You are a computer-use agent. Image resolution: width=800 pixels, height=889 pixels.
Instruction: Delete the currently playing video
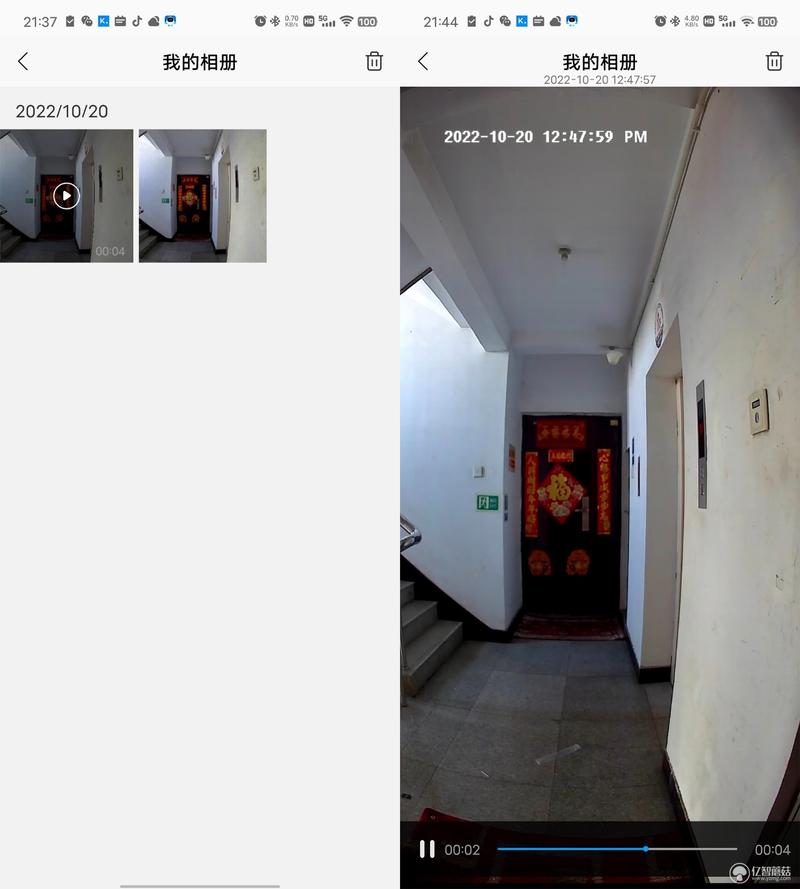pos(774,62)
